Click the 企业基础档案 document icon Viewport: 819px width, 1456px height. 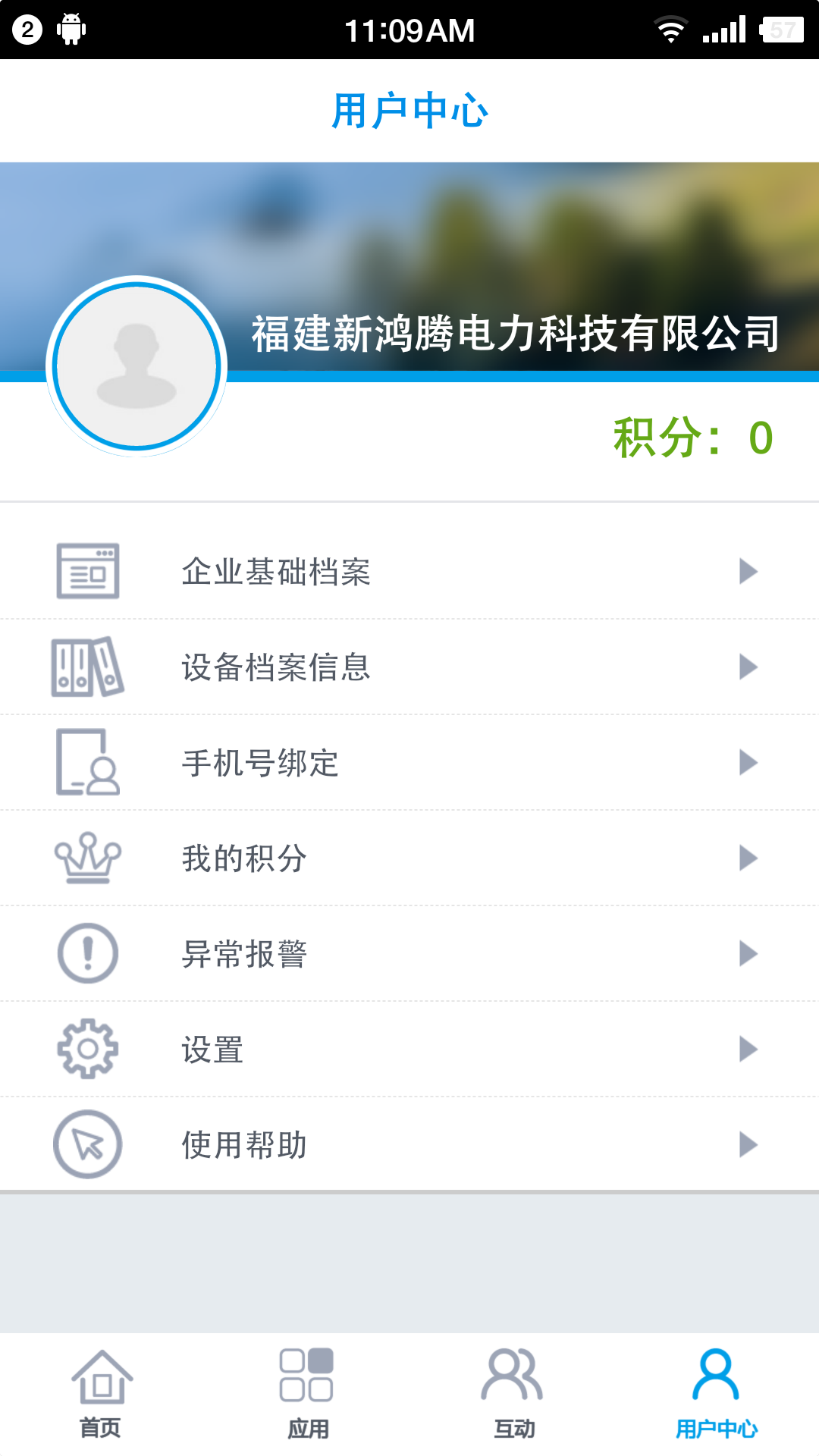pyautogui.click(x=87, y=572)
